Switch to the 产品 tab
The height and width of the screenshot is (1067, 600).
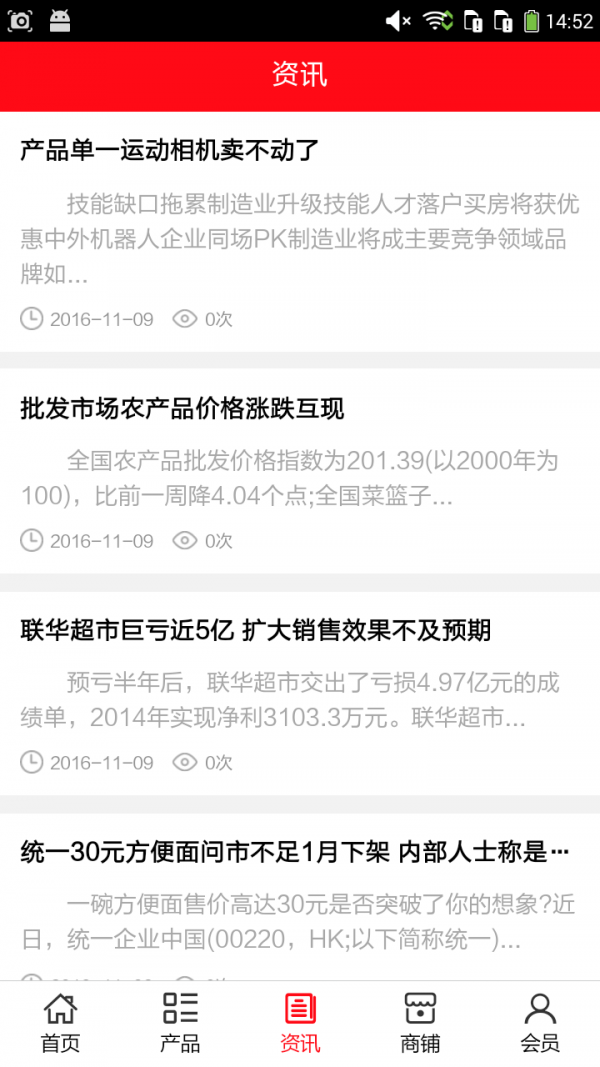point(180,1023)
